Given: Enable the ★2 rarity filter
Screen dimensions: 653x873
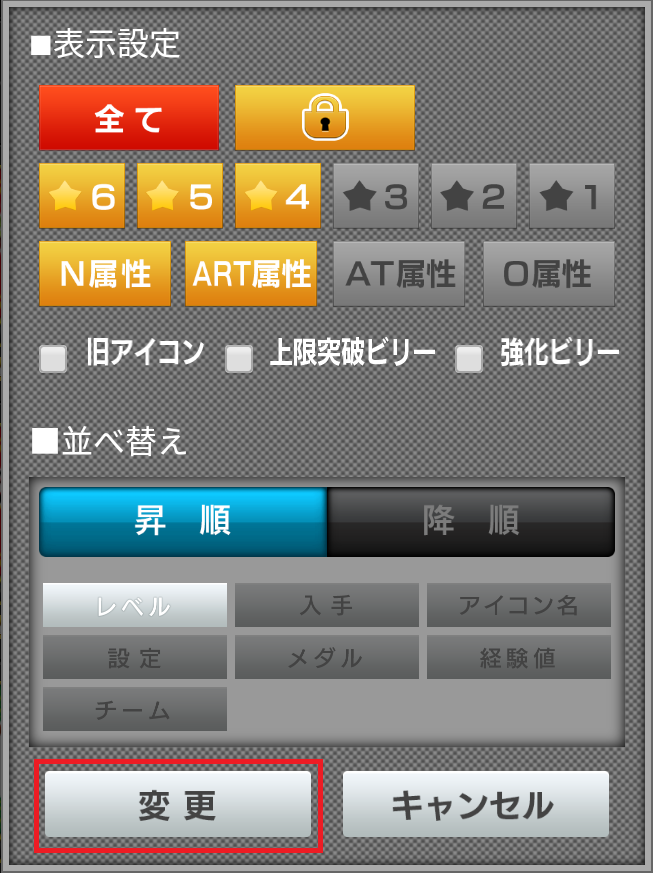Looking at the screenshot, I should click(474, 196).
